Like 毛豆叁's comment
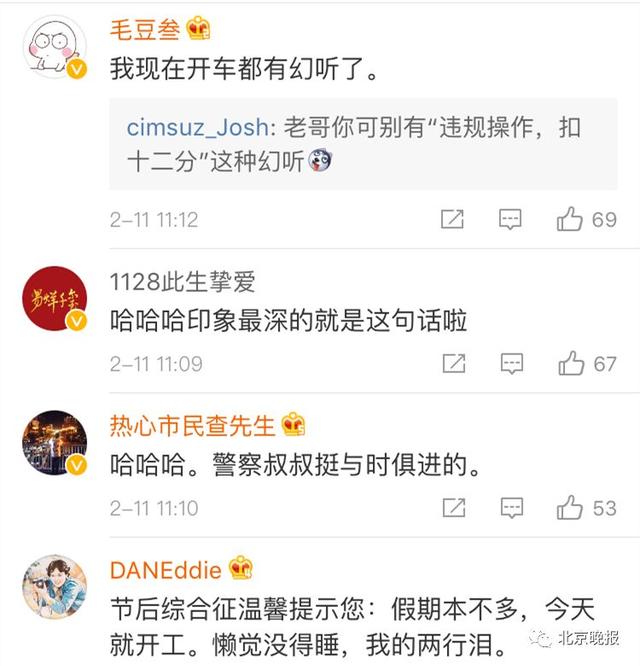The height and width of the screenshot is (666, 640). (x=571, y=218)
